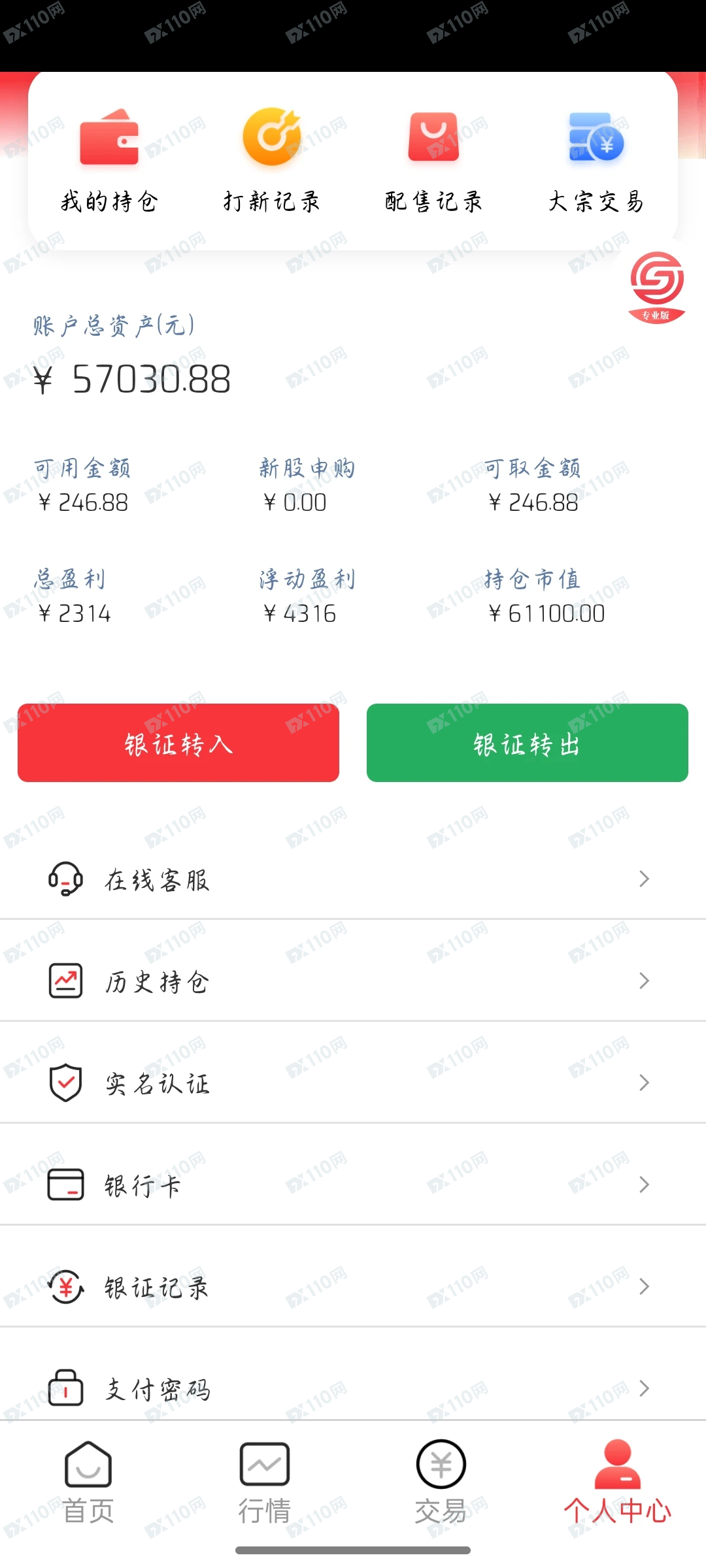The image size is (706, 1568).
Task: Click the 银行卡 card icon
Action: pos(64,1184)
